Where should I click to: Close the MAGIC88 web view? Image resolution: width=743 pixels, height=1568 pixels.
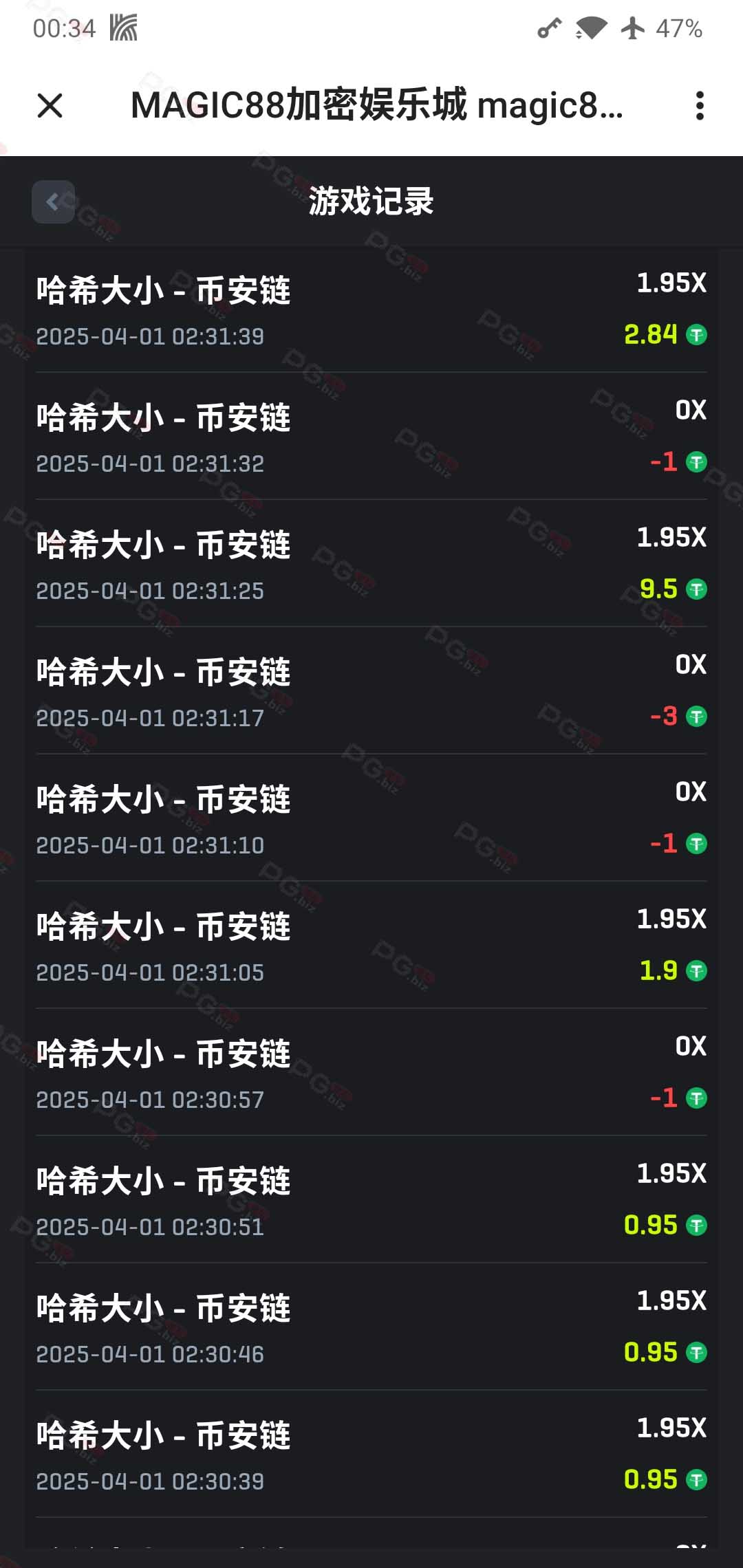coord(50,106)
